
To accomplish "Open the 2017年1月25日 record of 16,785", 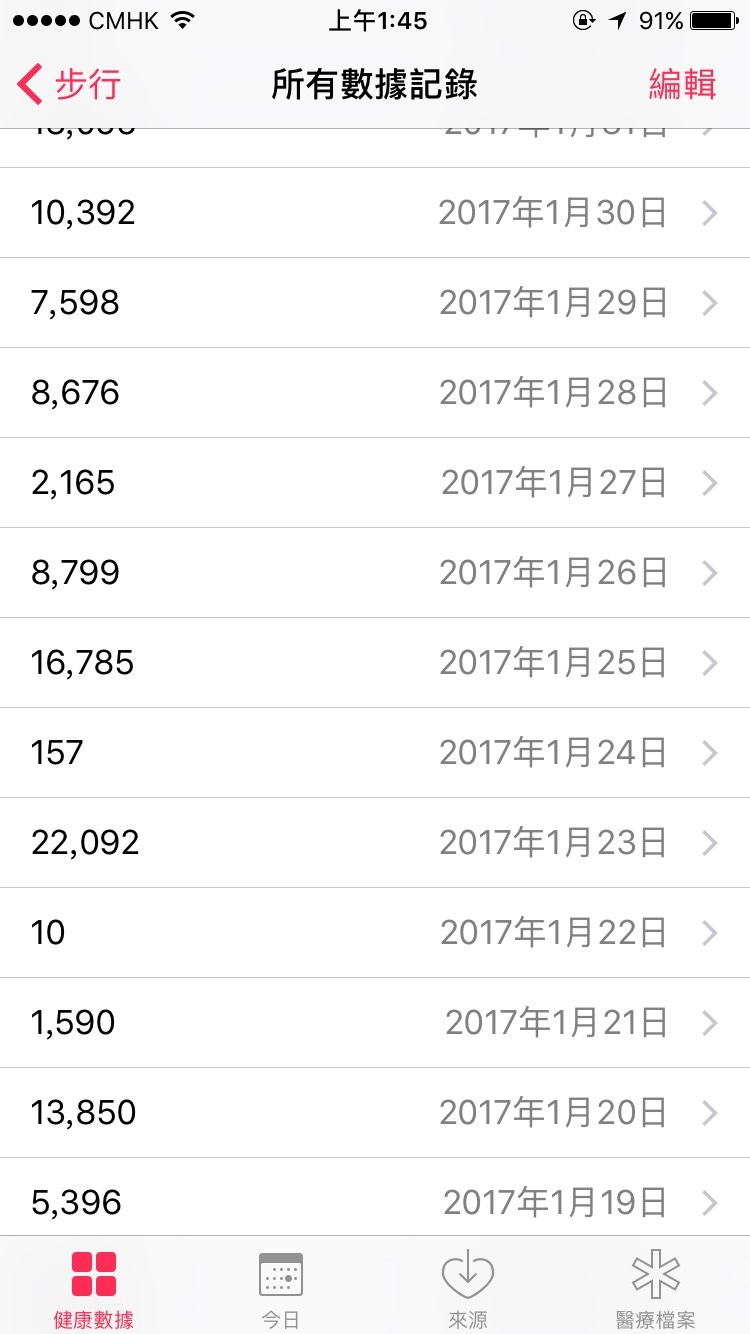I will pos(375,663).
